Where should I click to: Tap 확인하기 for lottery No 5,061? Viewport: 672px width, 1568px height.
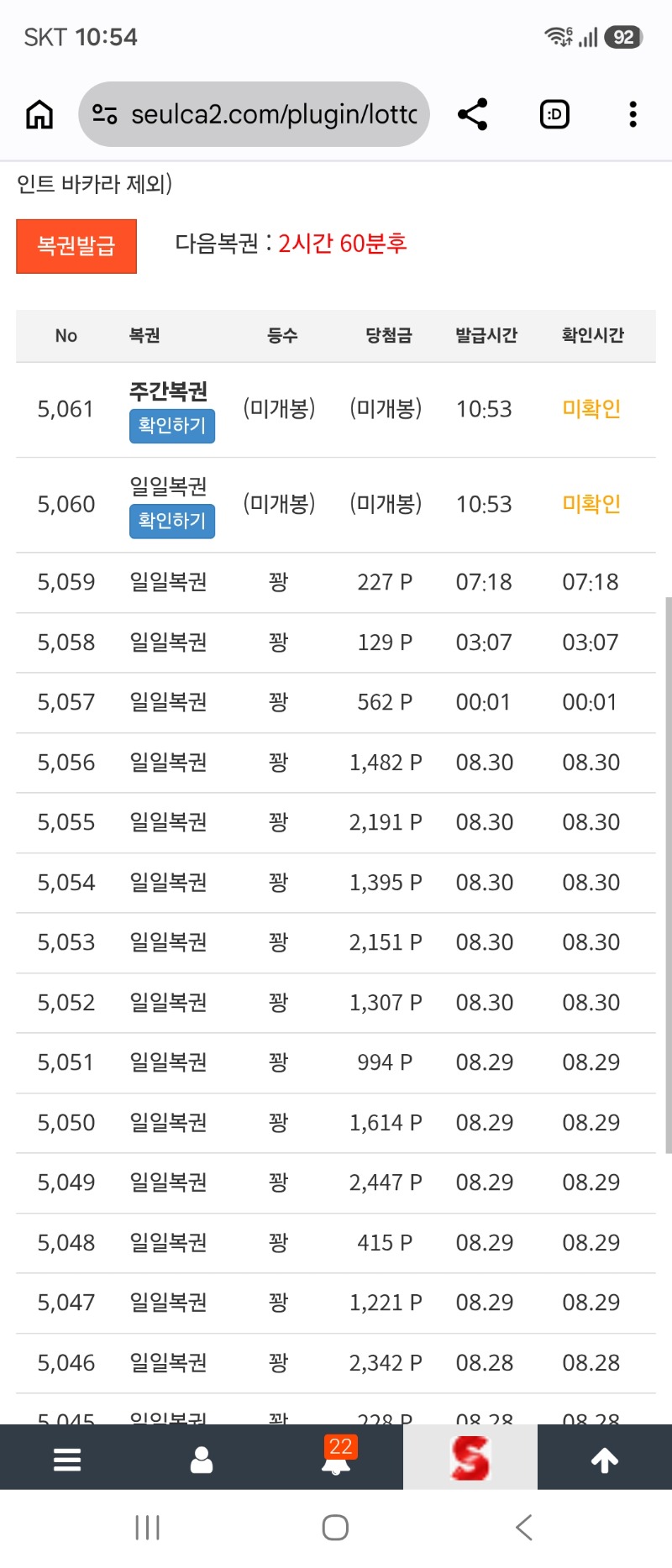click(172, 426)
